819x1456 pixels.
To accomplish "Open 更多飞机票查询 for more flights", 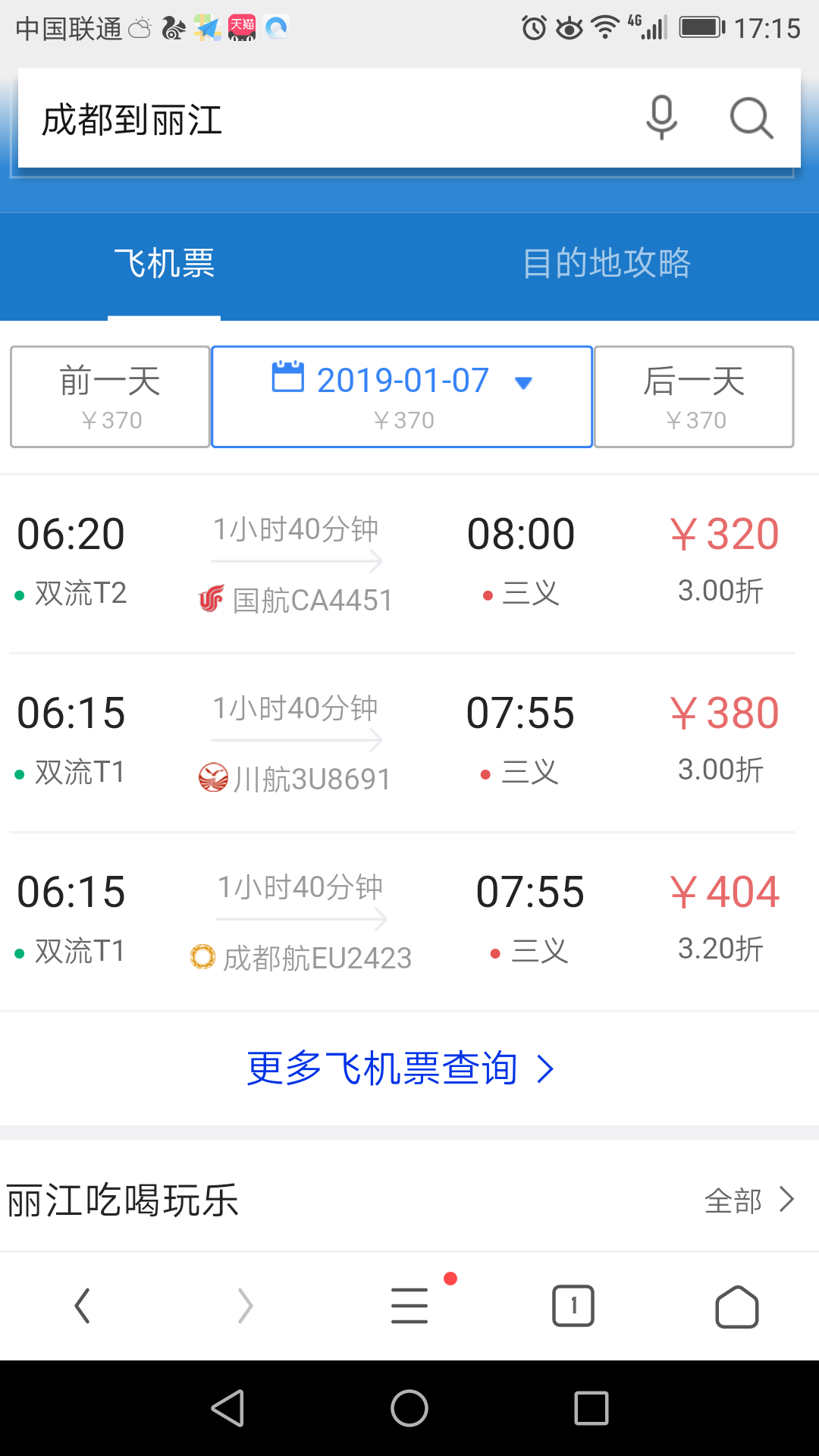I will 400,1068.
